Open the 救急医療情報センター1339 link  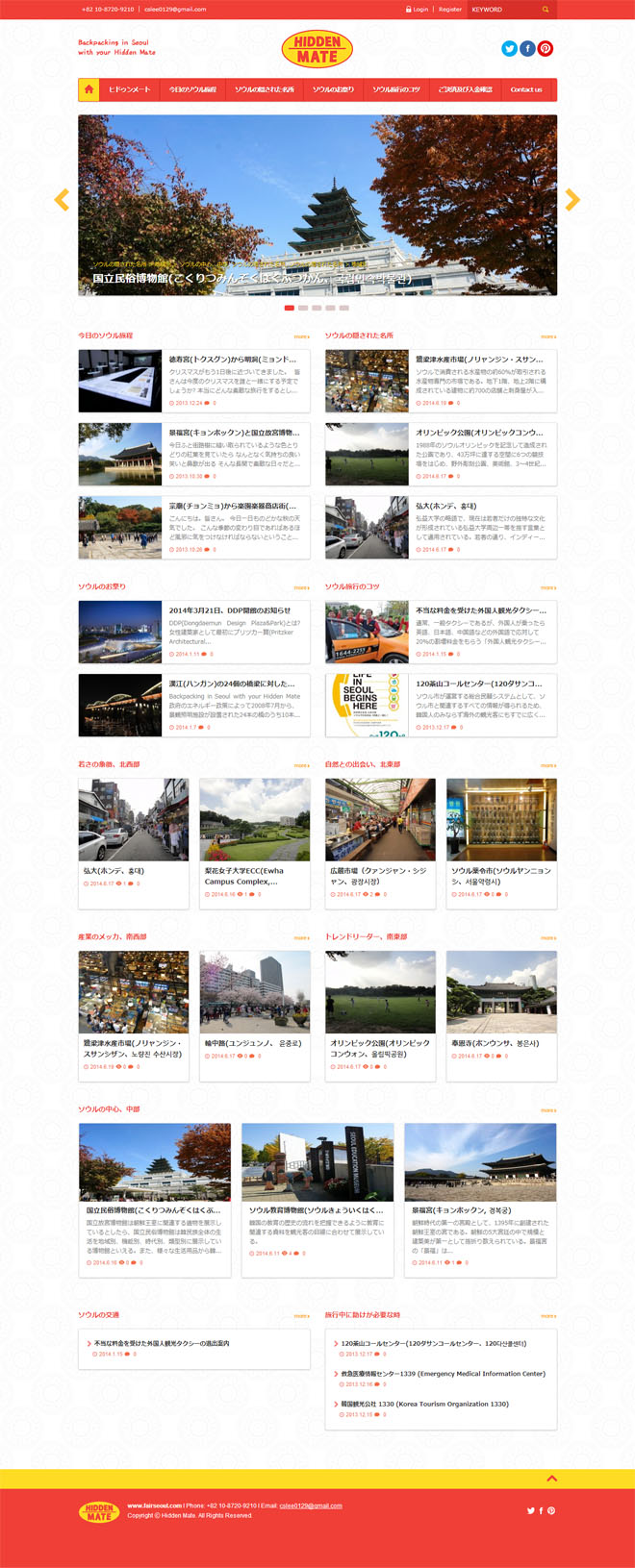click(x=443, y=1374)
